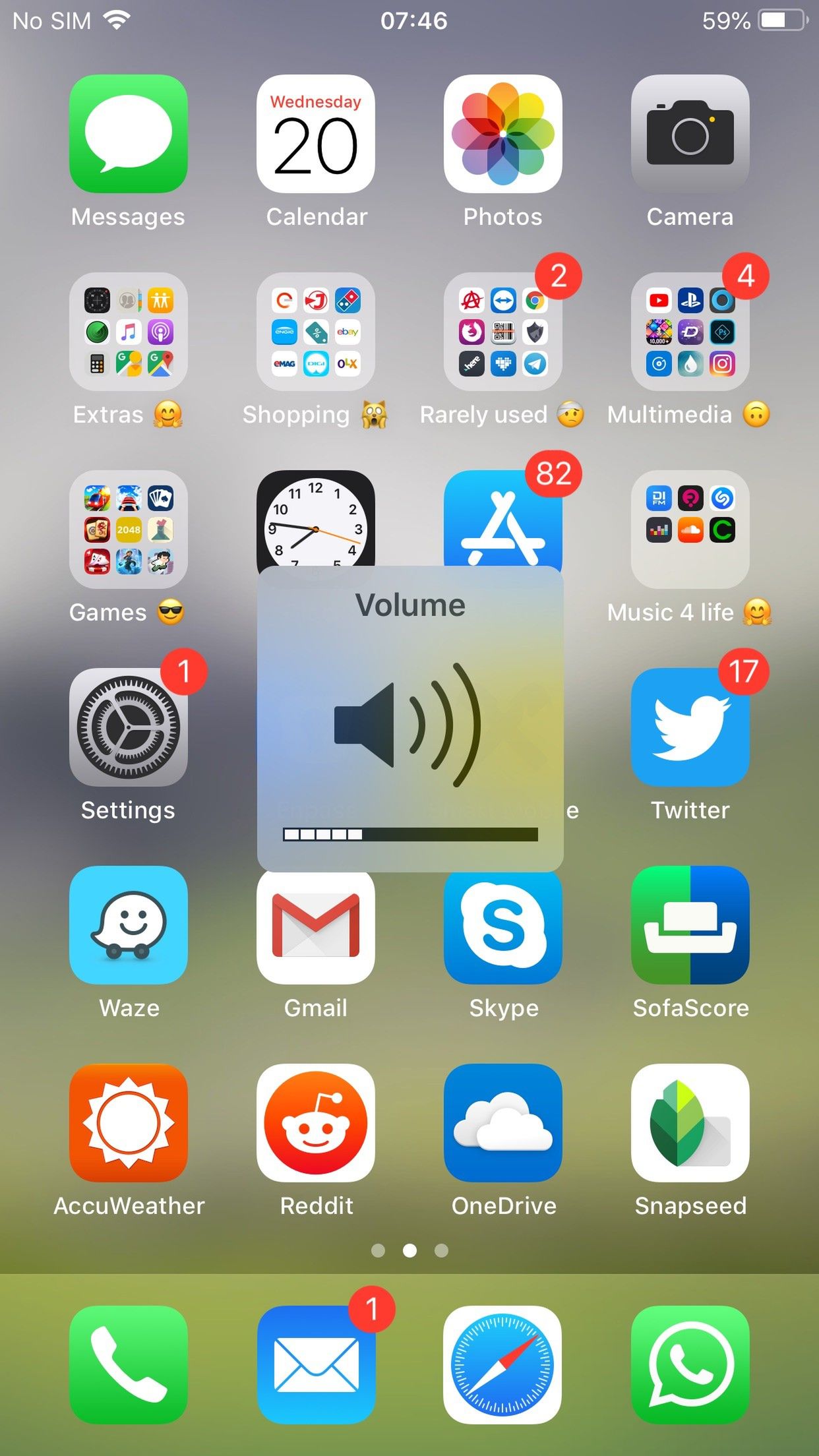Open the Settings app

point(129,727)
